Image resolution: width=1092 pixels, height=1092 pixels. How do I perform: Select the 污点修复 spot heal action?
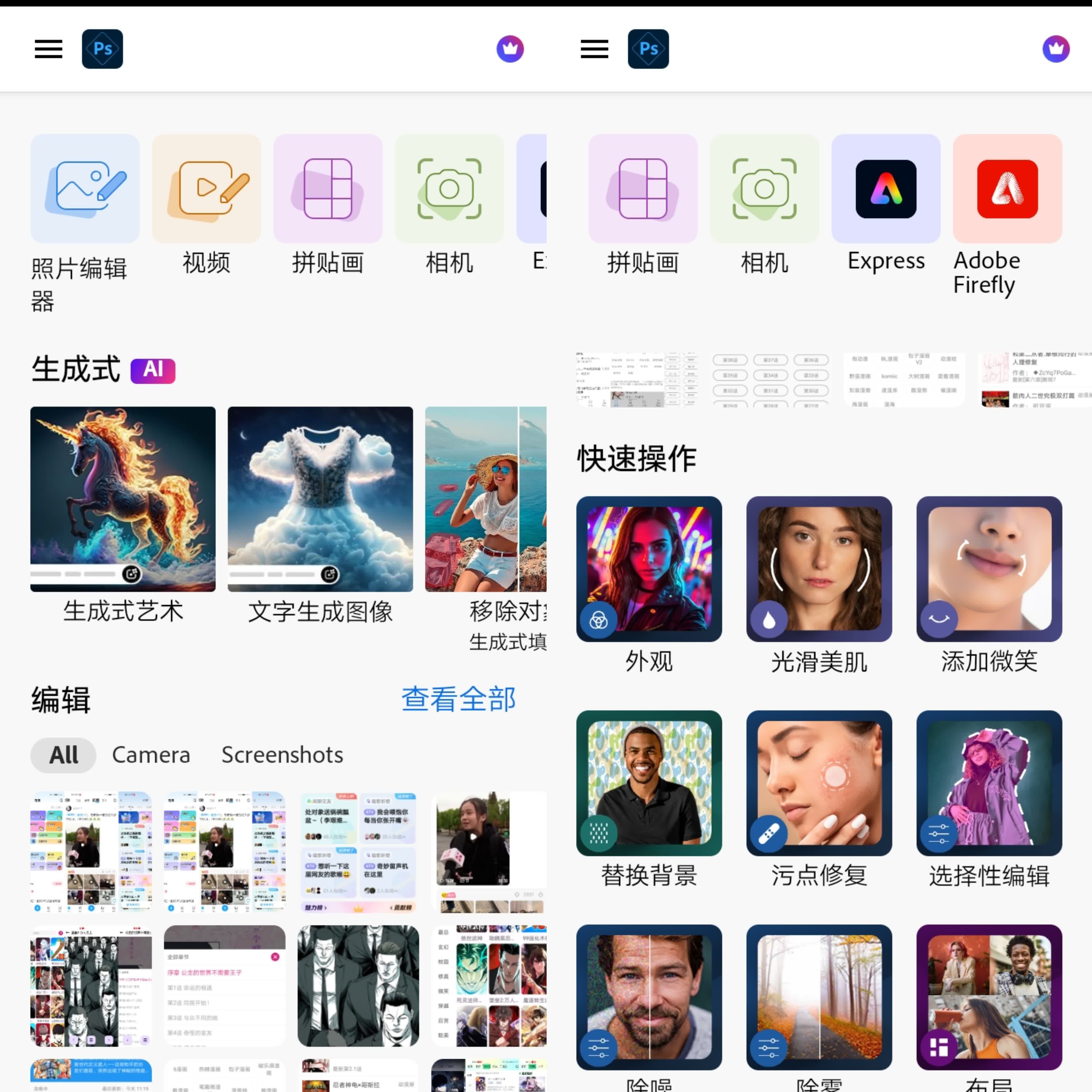(x=819, y=783)
